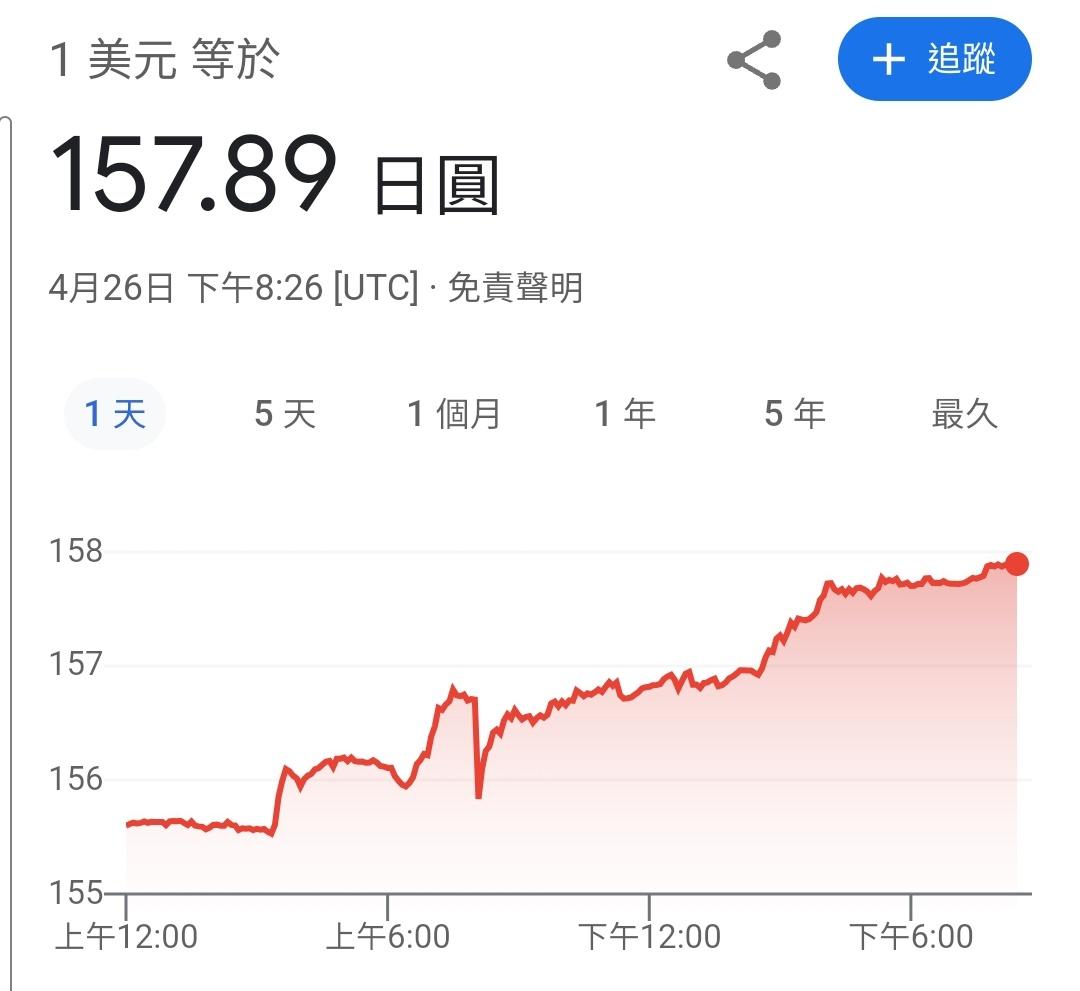Switch to the 最久 maximum range

click(x=964, y=413)
